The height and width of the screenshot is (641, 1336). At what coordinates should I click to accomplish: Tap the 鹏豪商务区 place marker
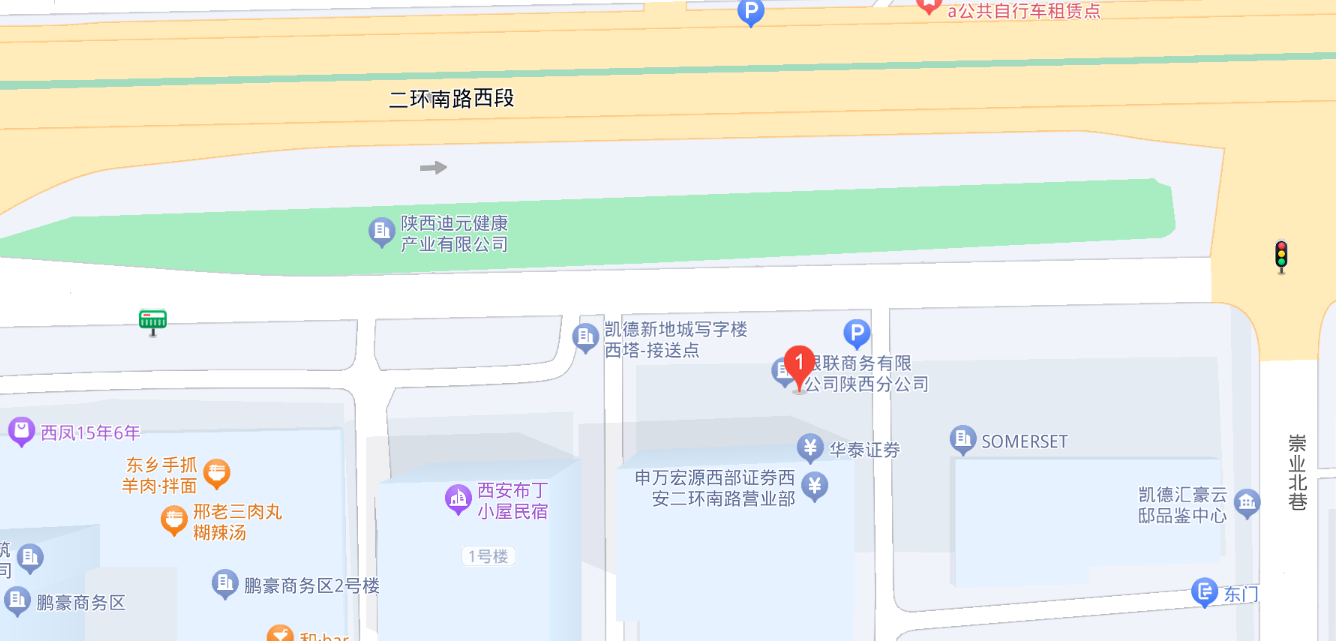click(x=17, y=601)
